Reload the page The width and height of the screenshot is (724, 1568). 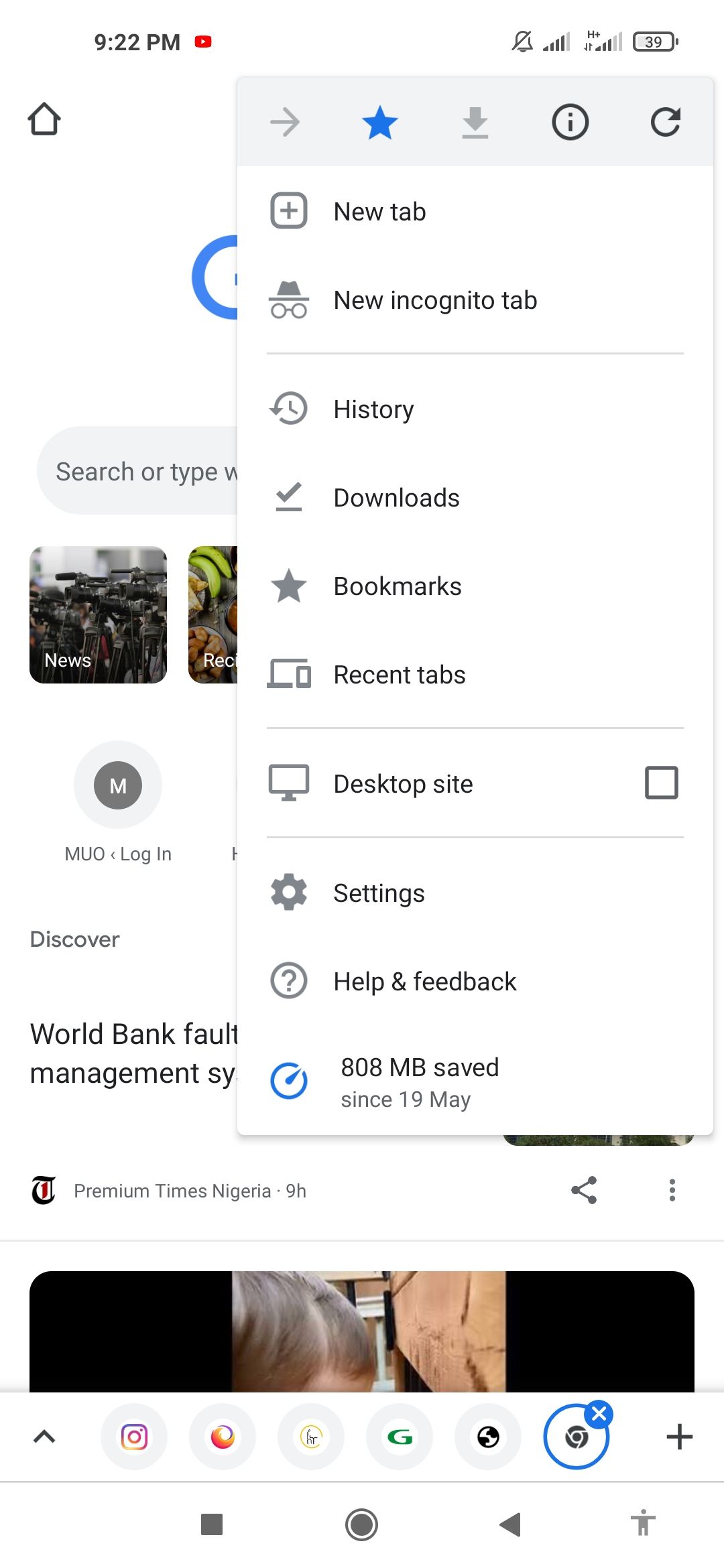point(666,122)
